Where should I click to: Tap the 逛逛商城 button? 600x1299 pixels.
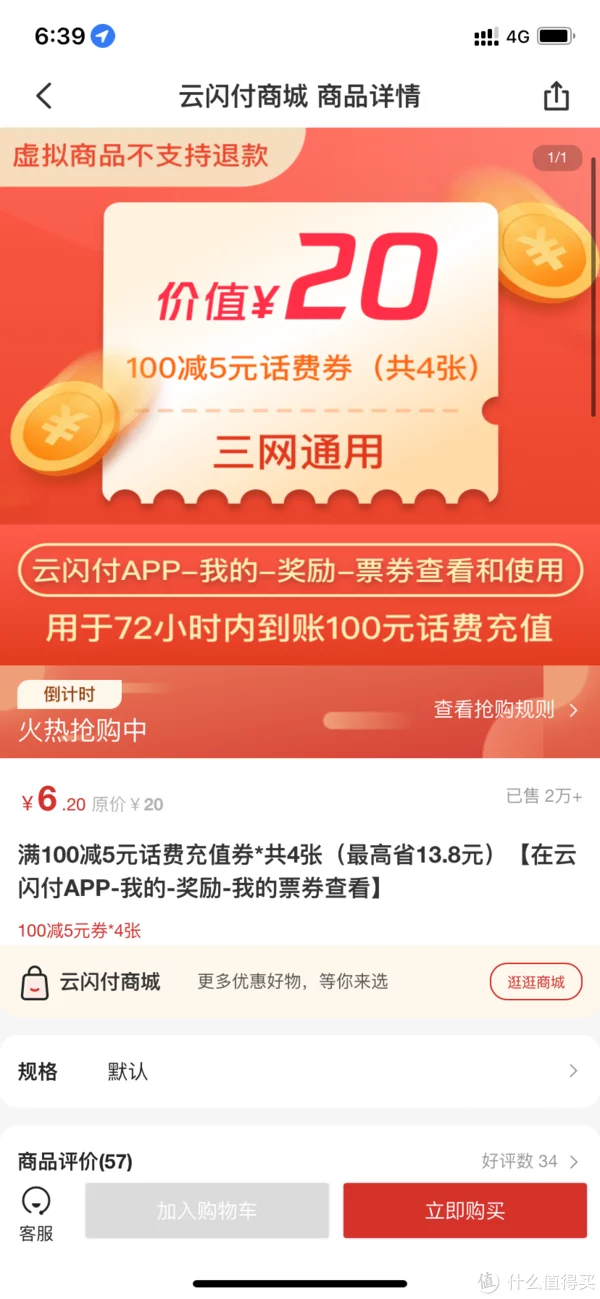535,982
